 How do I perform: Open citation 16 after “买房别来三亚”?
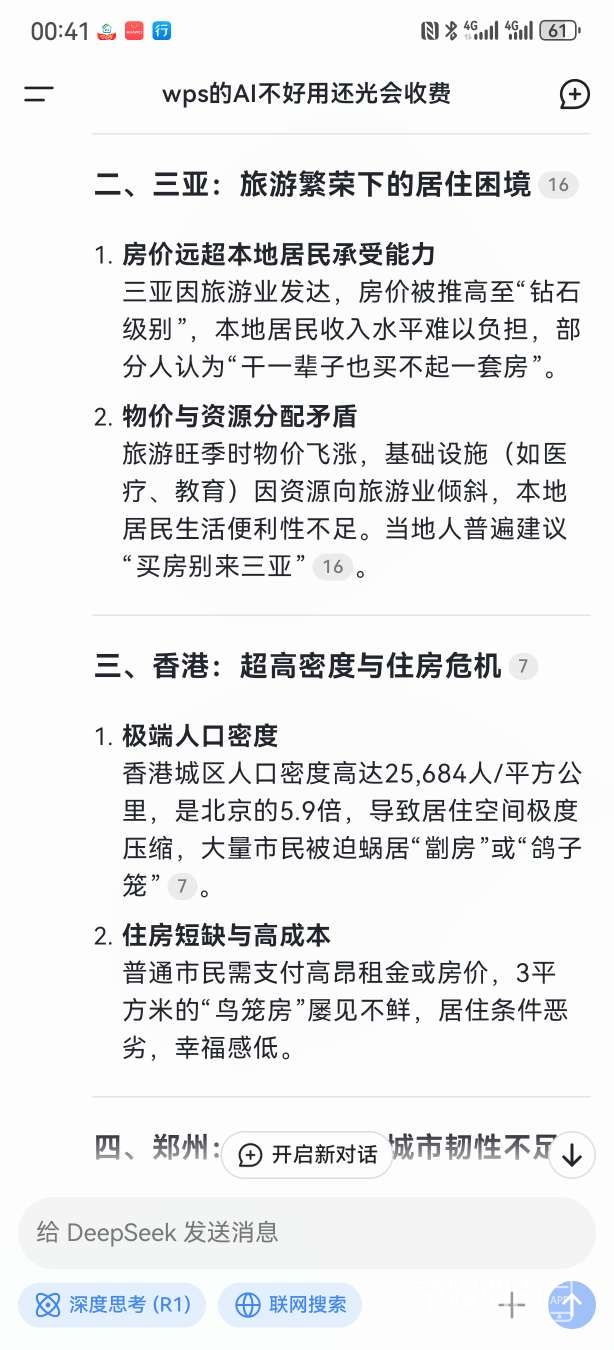click(x=333, y=567)
